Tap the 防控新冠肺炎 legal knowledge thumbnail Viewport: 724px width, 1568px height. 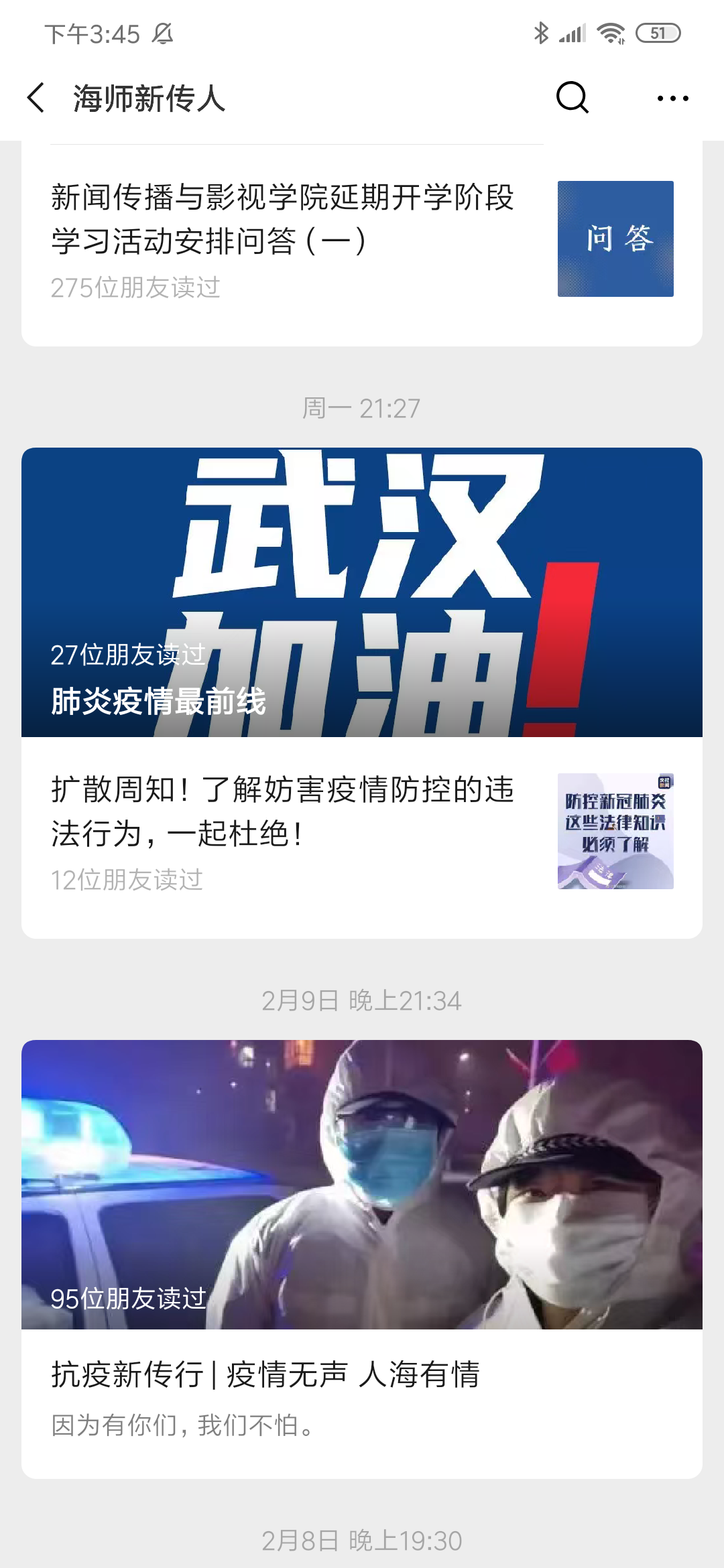click(x=615, y=831)
